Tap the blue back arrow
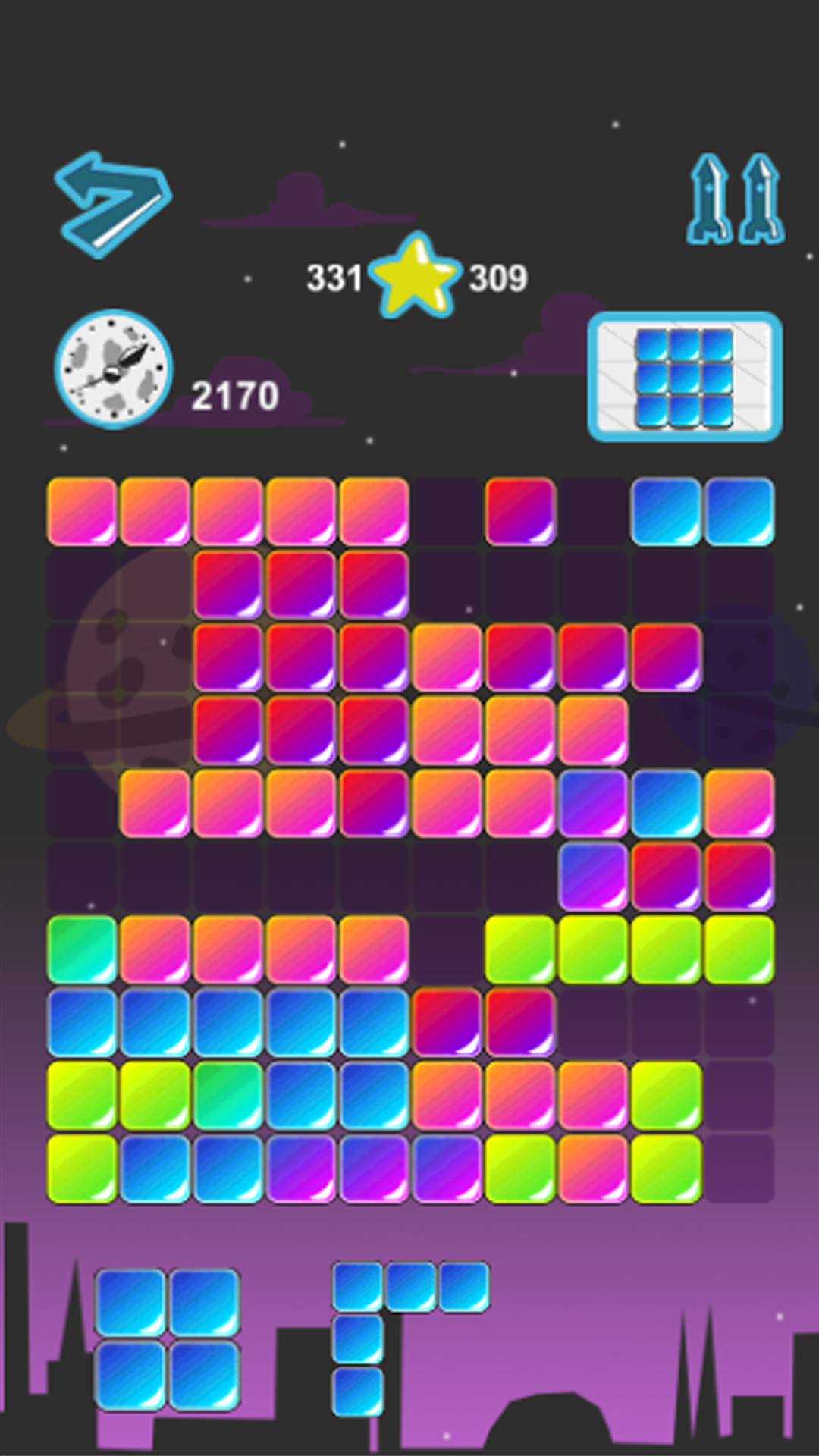819x1456 pixels. point(112,203)
